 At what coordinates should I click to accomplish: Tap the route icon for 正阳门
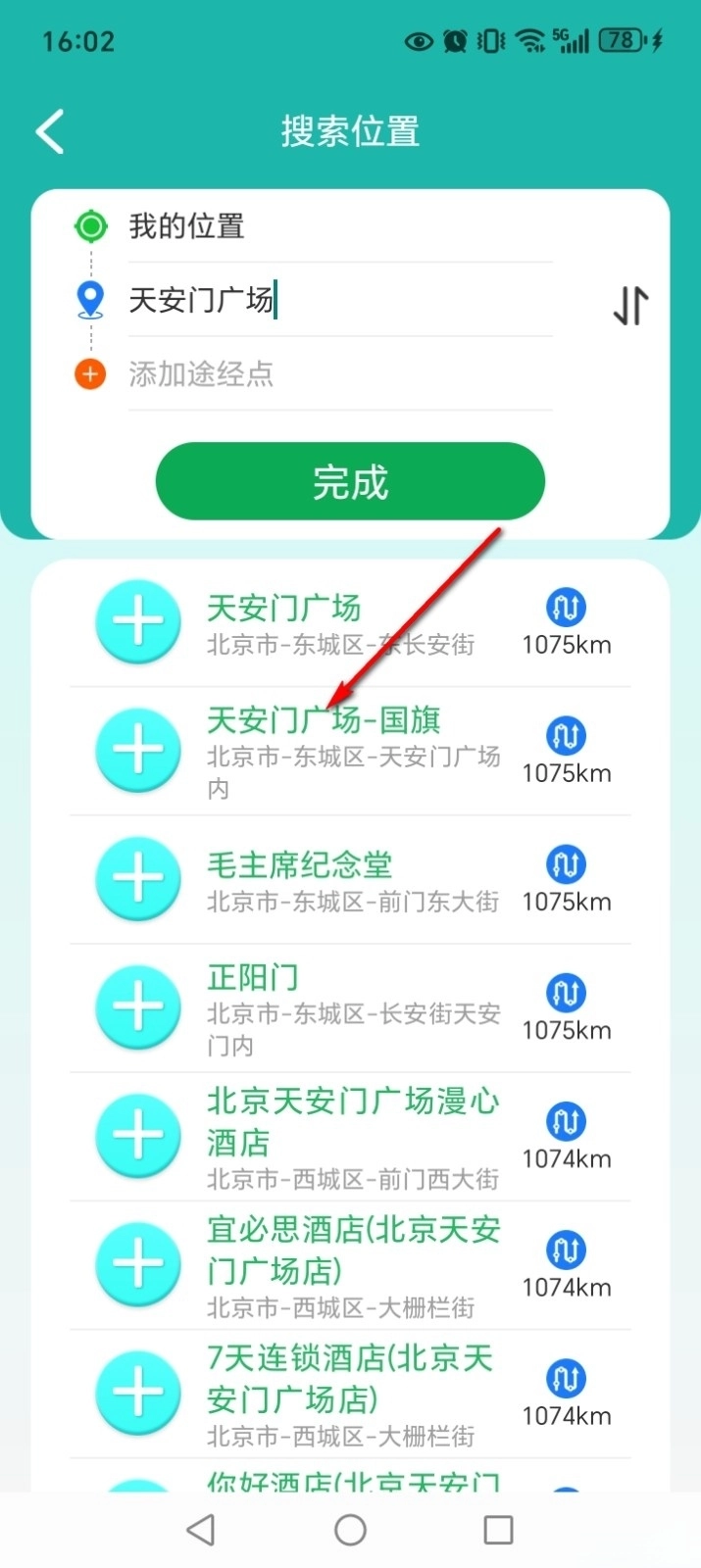(566, 993)
